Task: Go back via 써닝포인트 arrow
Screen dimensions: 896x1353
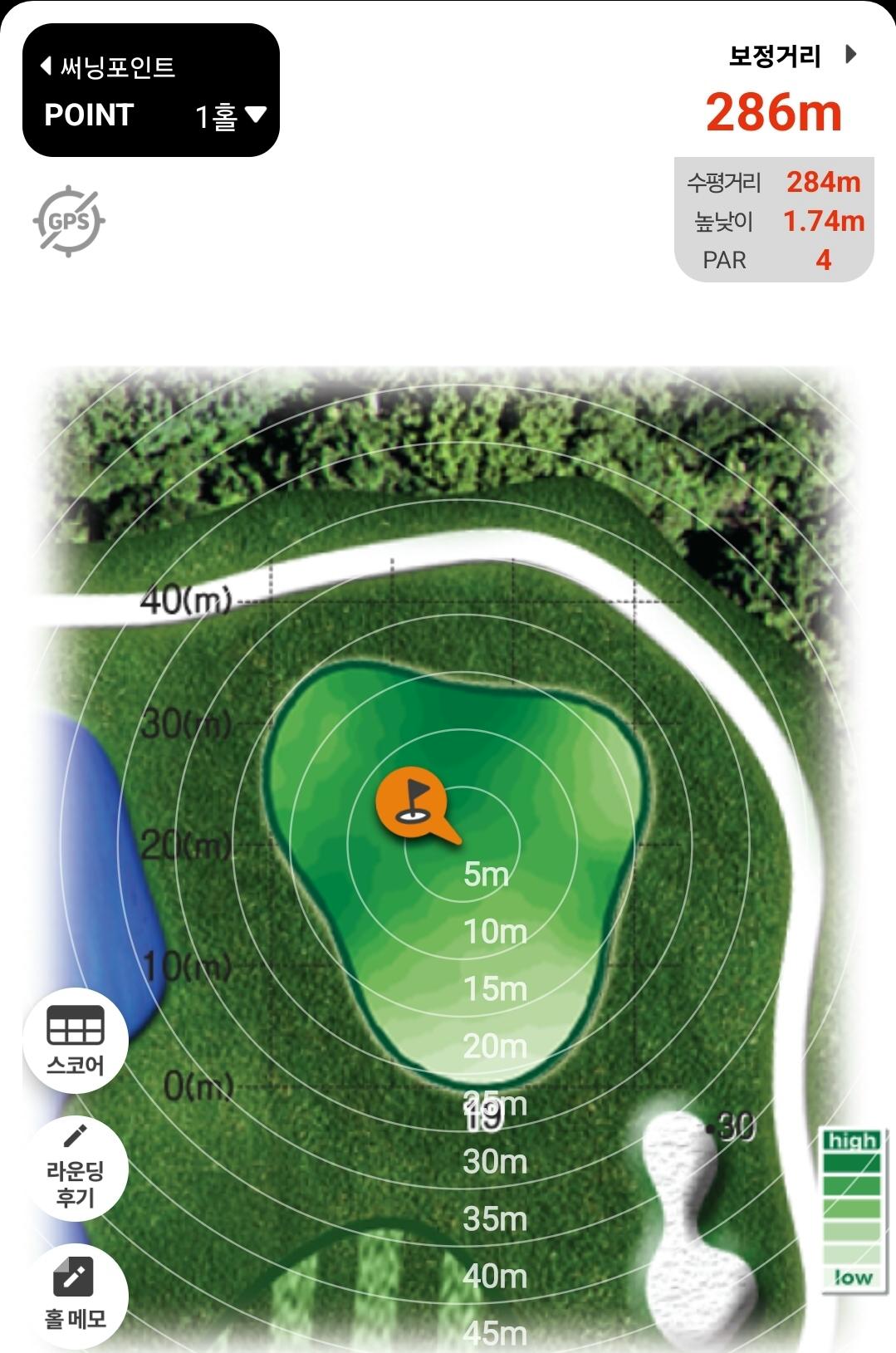Action: (x=47, y=66)
